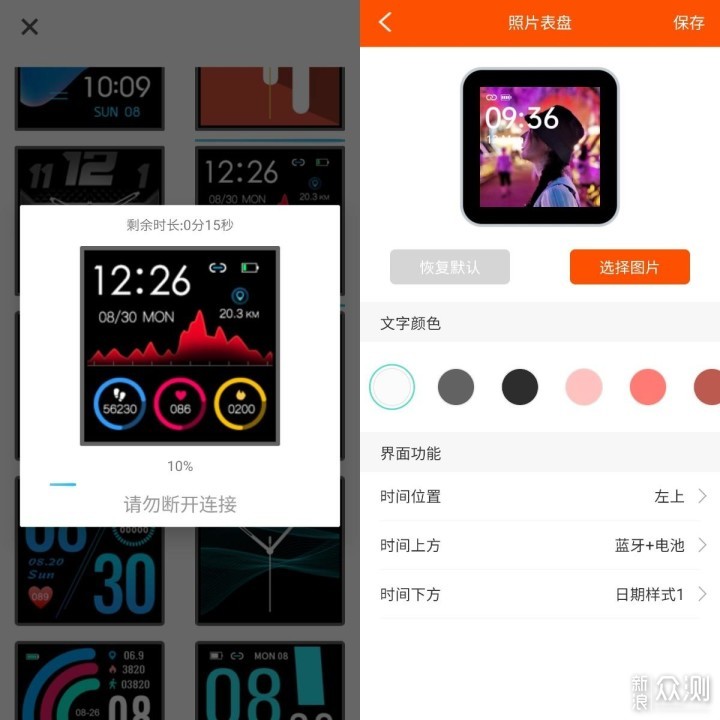The image size is (720, 720).
Task: Select the coral text color
Action: coord(648,387)
